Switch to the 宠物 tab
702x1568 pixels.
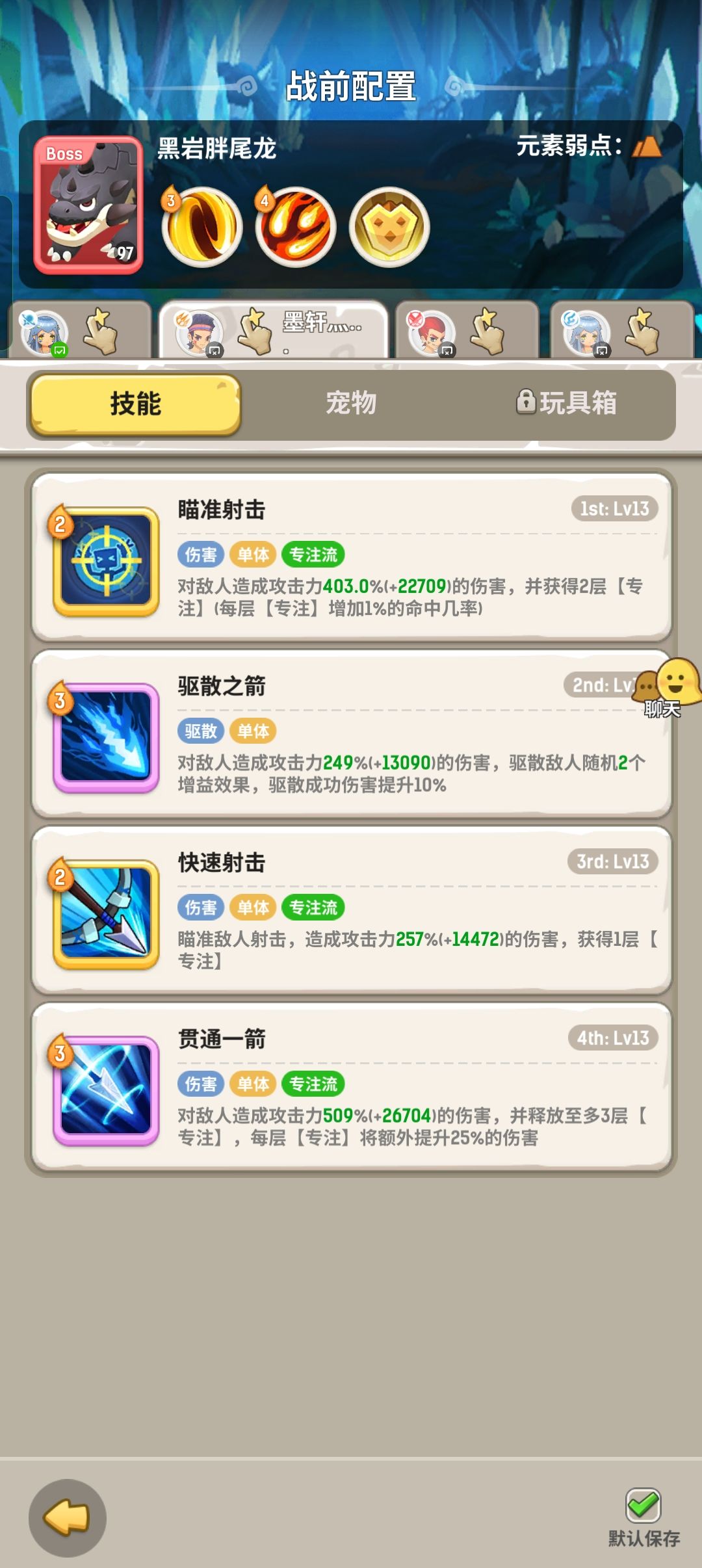pyautogui.click(x=351, y=404)
